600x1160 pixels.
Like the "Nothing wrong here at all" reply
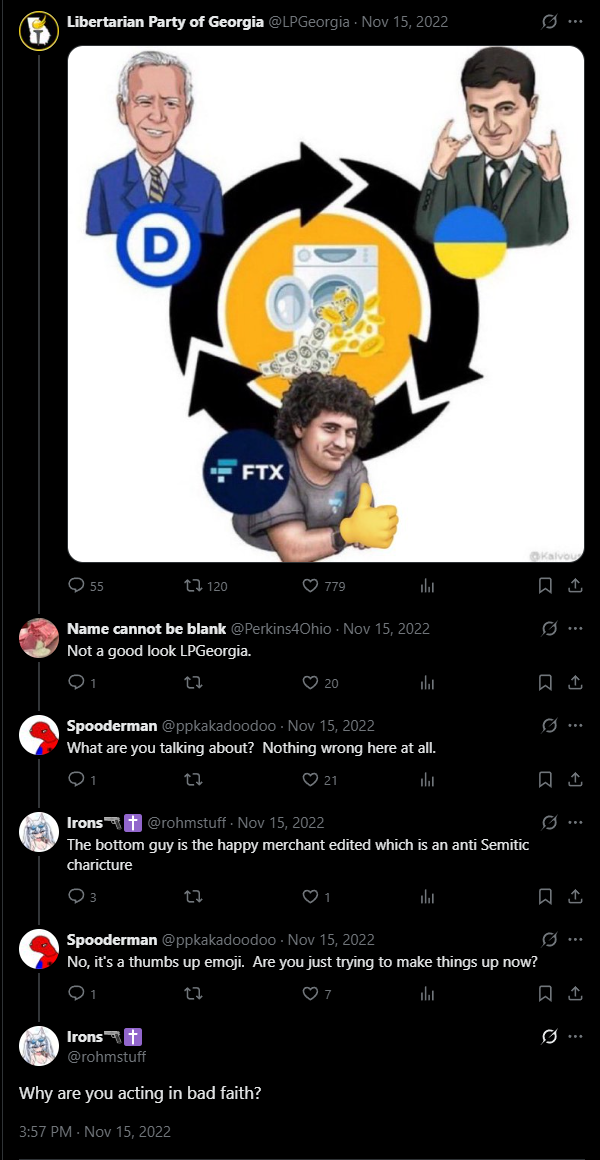[x=320, y=779]
